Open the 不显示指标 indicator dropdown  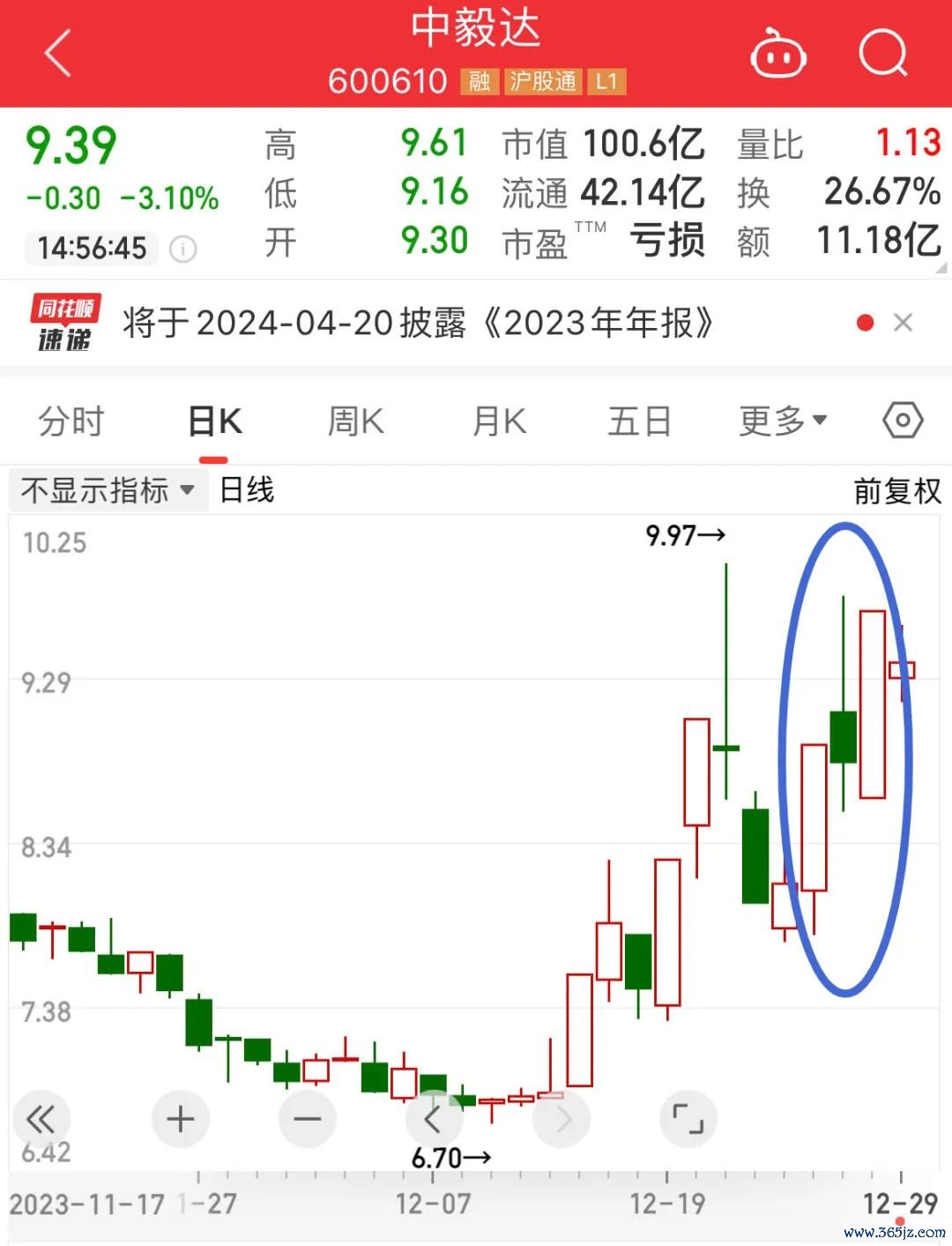tap(108, 490)
